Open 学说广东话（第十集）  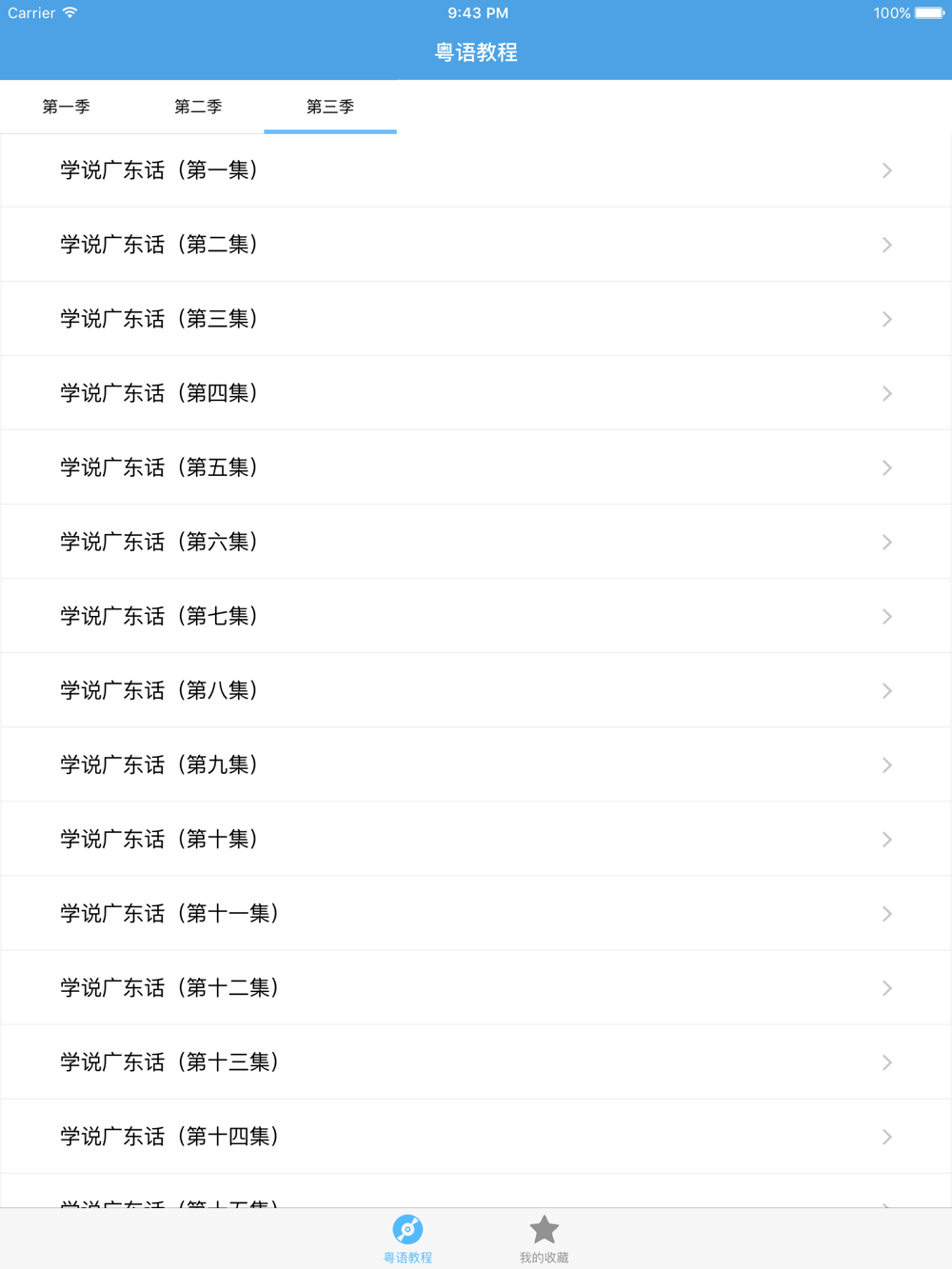(476, 839)
